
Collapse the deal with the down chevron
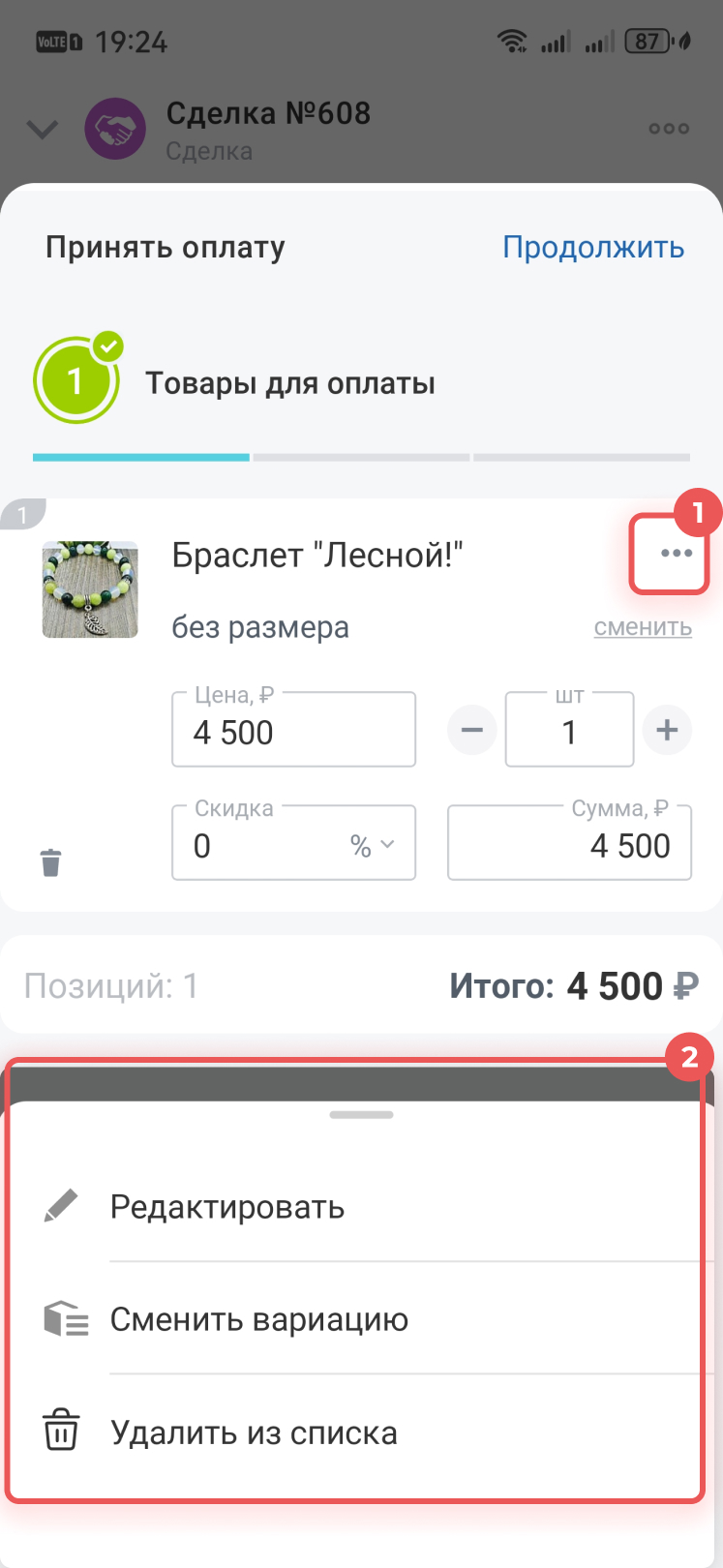(43, 129)
